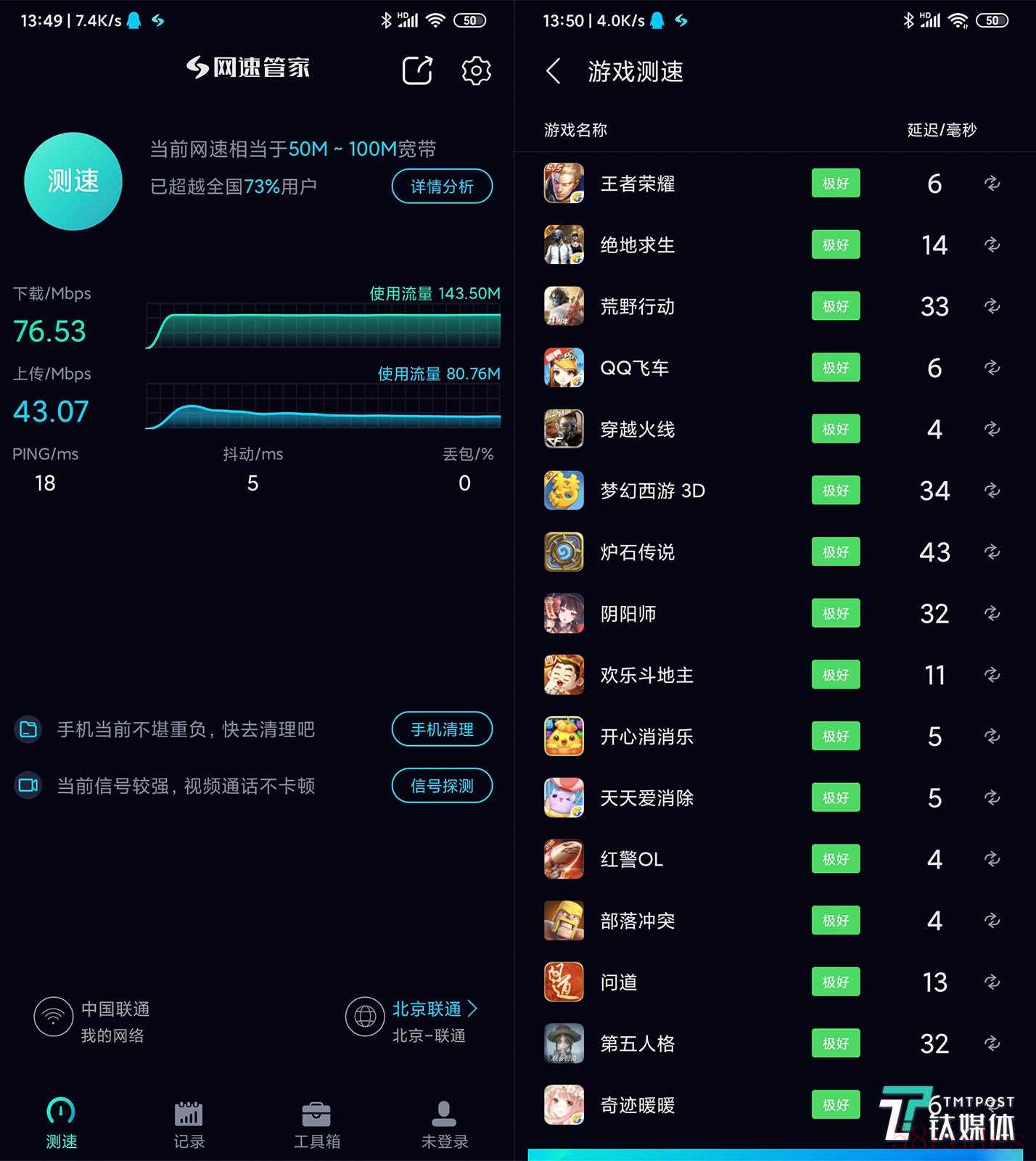
Task: Switch to the 记录 tab
Action: coord(189,1123)
